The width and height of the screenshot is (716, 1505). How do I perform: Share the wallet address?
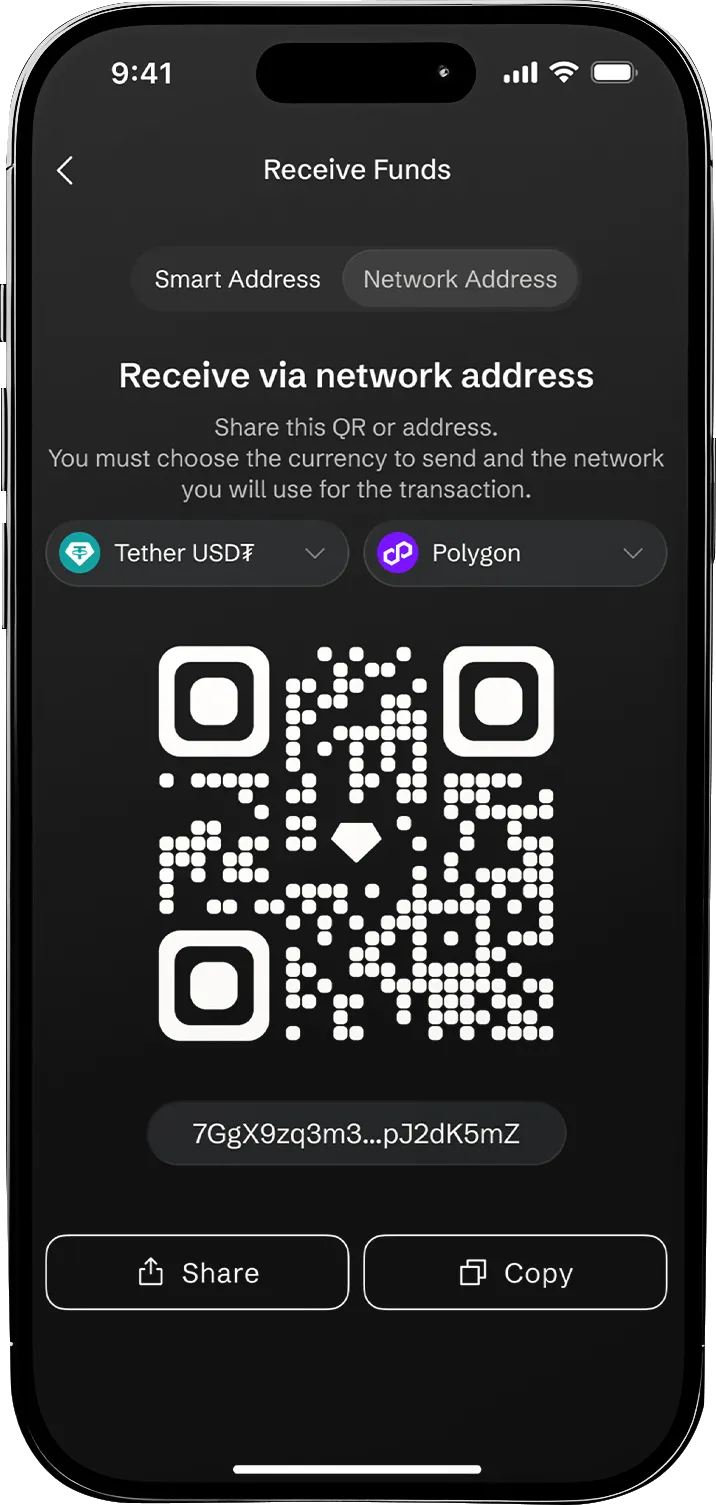tap(197, 1272)
